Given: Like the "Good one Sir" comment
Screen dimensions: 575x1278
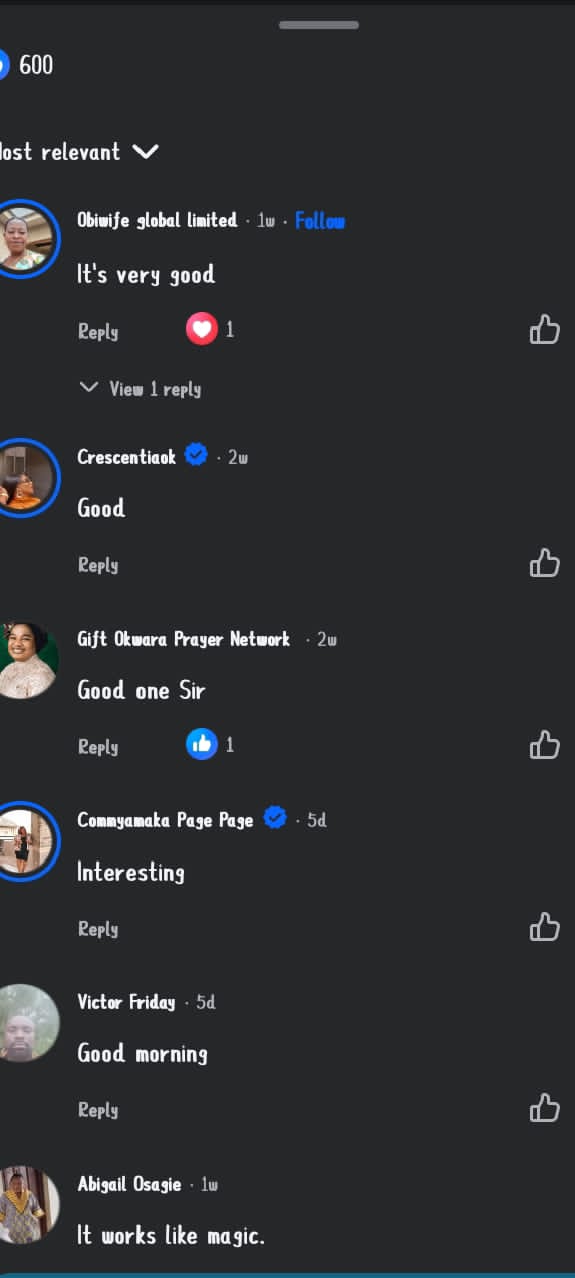Looking at the screenshot, I should [x=544, y=745].
